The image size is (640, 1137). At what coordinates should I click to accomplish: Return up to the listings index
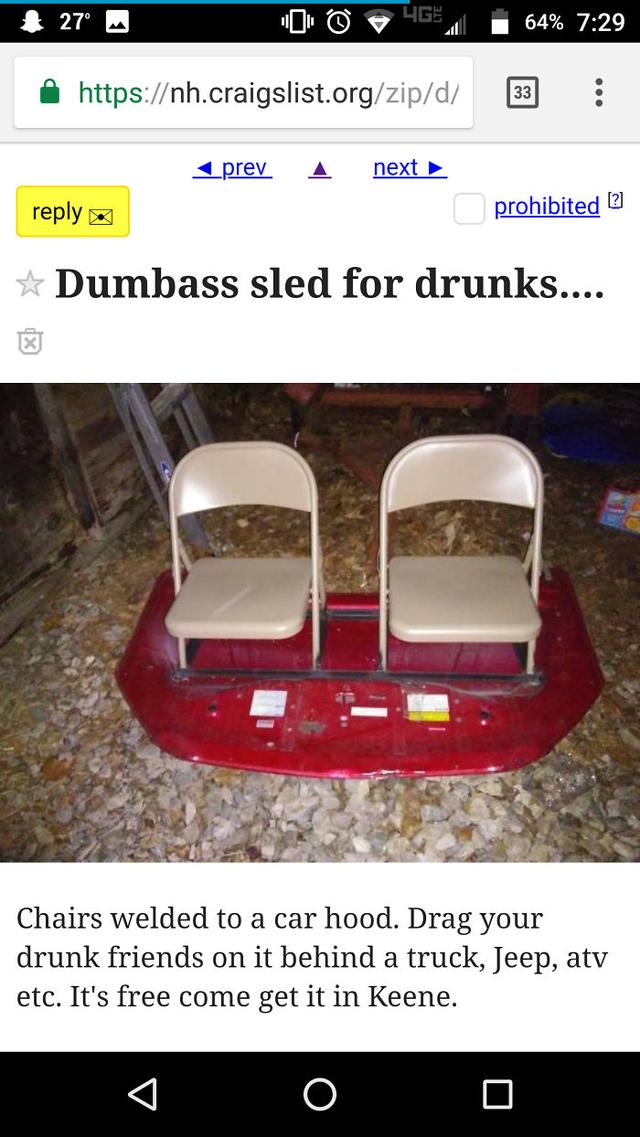click(319, 169)
